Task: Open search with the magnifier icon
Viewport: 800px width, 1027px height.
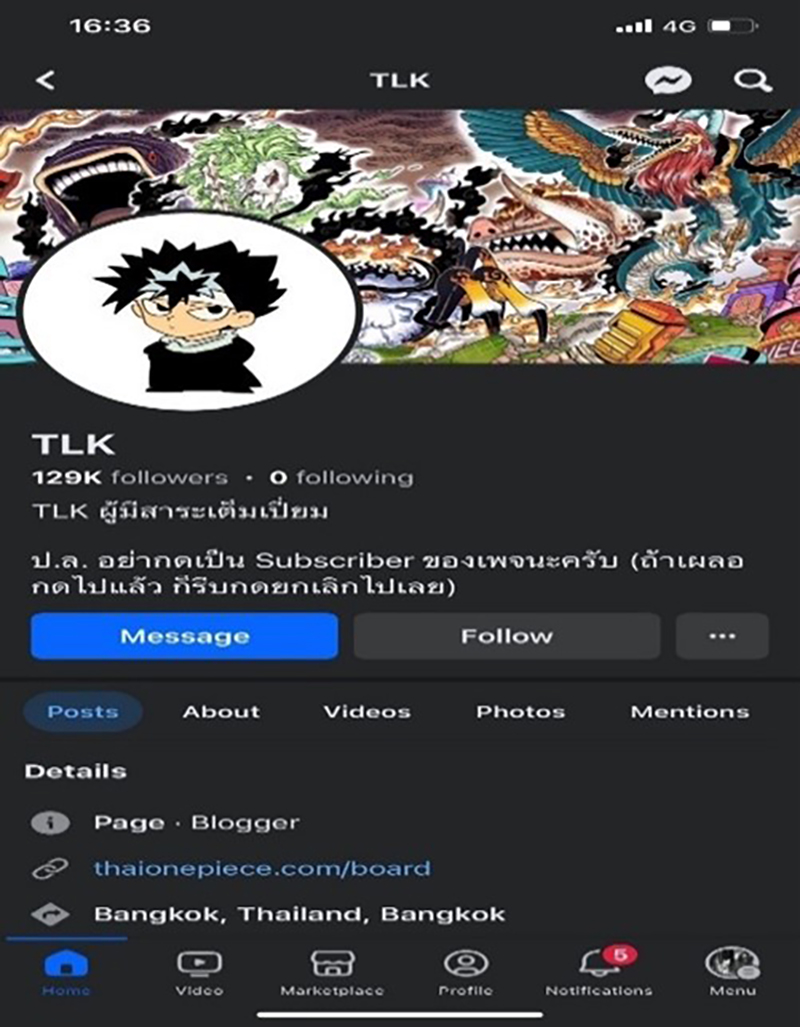Action: pyautogui.click(x=752, y=81)
